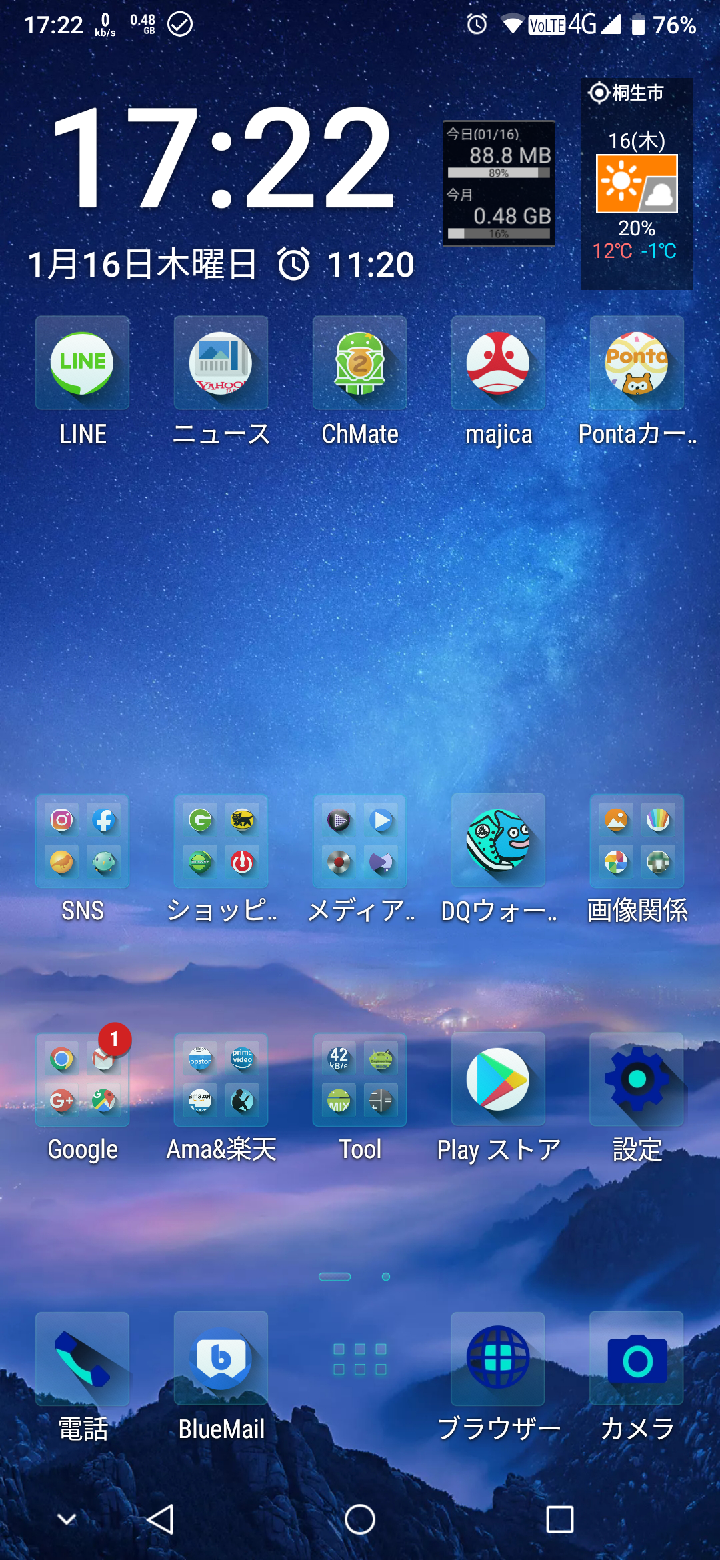This screenshot has height=1560, width=720.
Task: Launch the majica app
Action: click(x=498, y=364)
